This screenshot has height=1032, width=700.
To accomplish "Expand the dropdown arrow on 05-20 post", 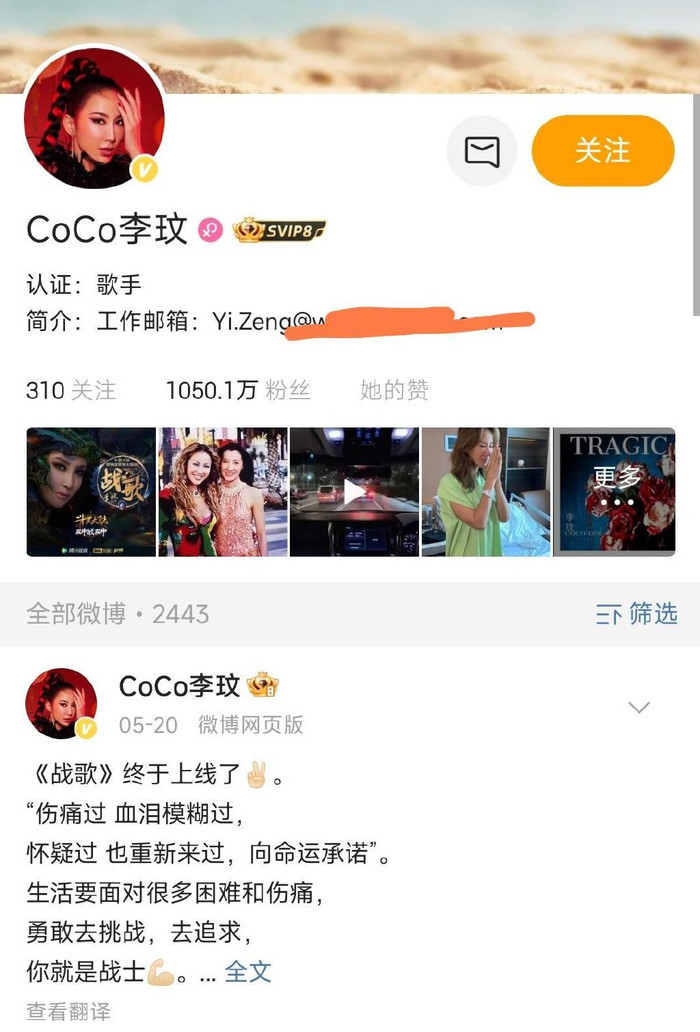I will (x=638, y=707).
